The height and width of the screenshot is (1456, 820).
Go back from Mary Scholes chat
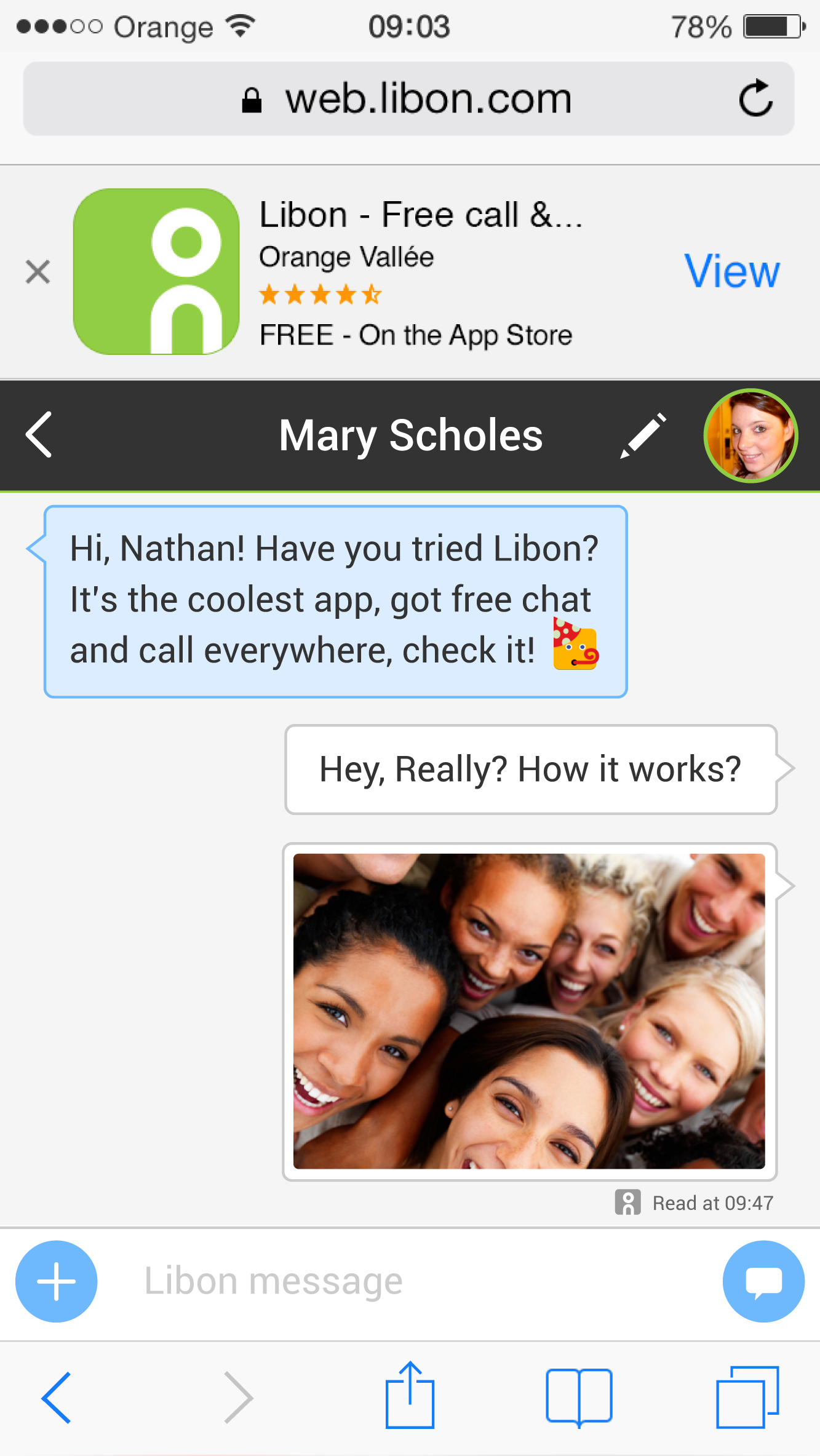(39, 434)
